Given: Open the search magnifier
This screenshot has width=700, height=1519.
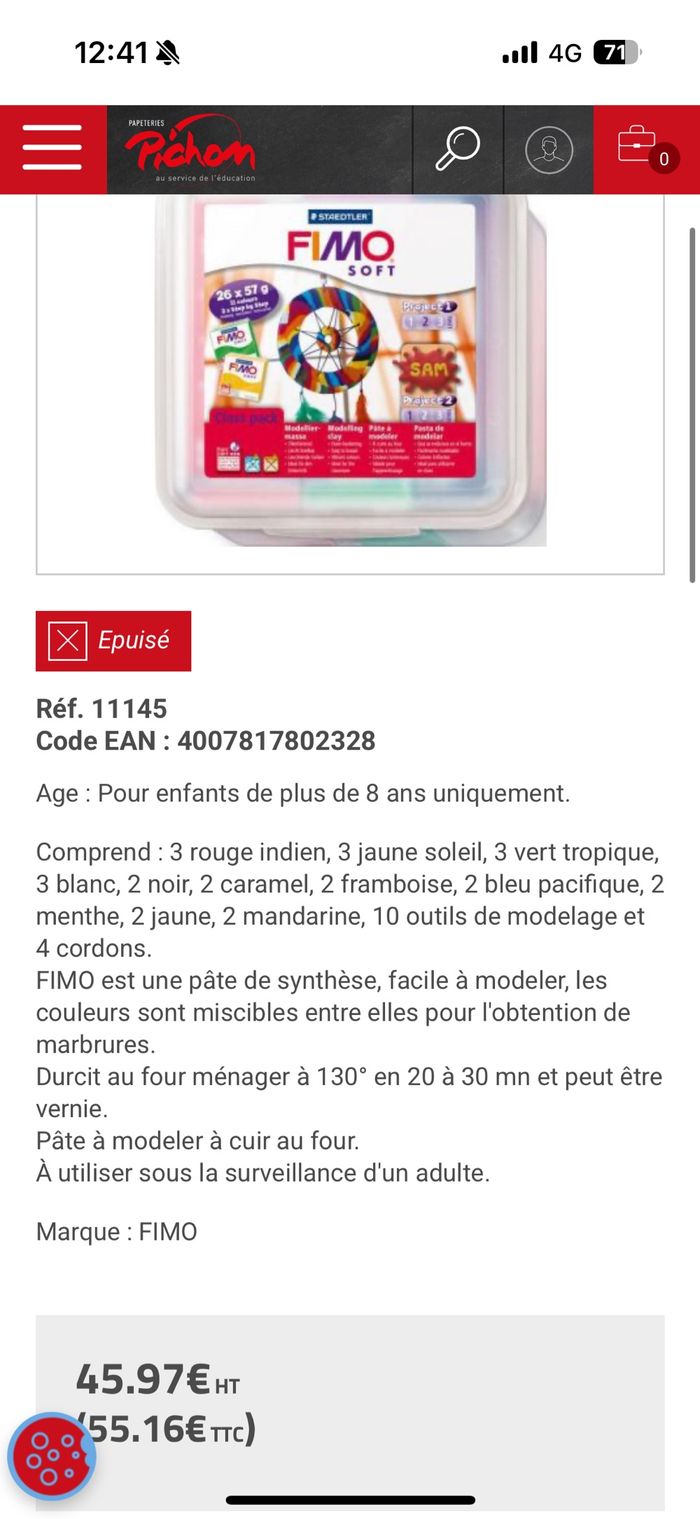Looking at the screenshot, I should click(x=457, y=149).
